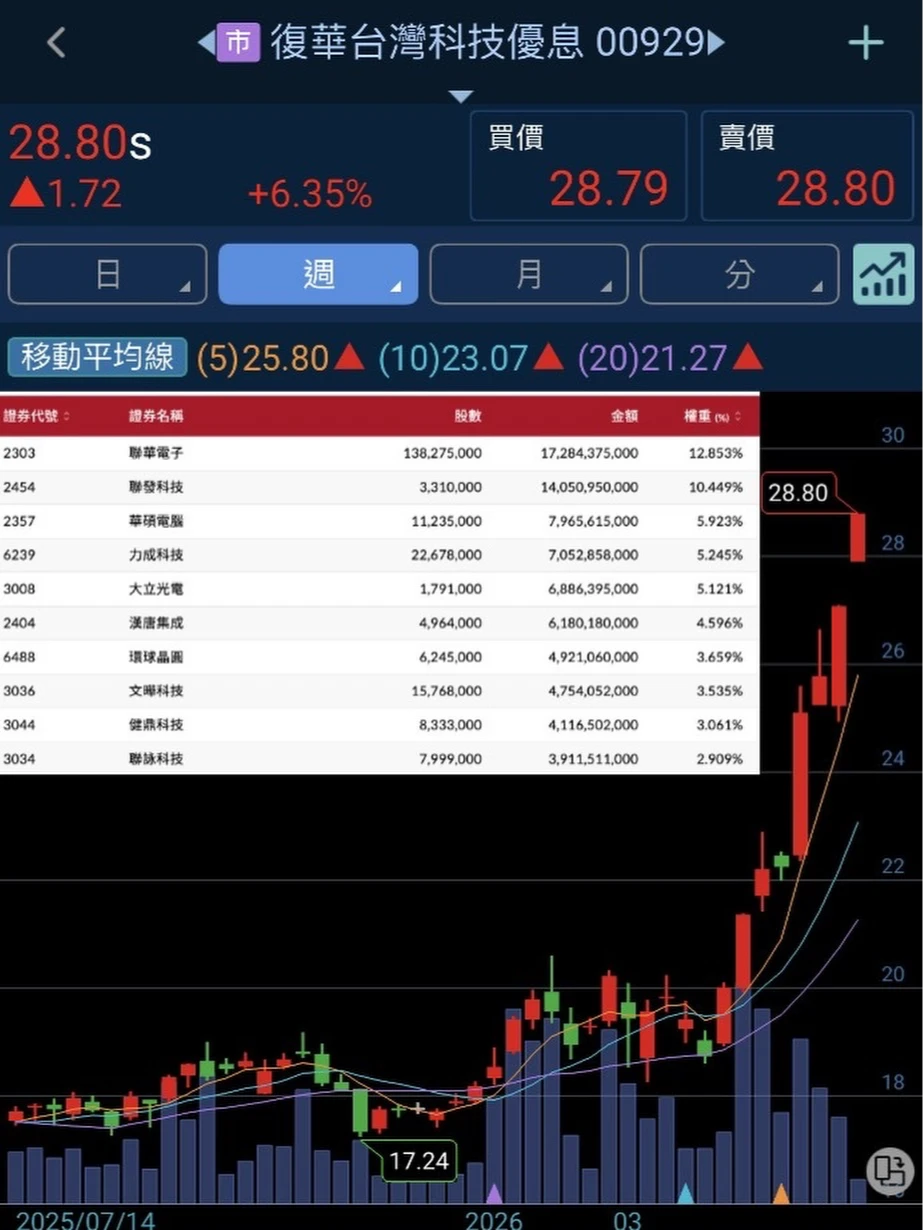Image resolution: width=923 pixels, height=1230 pixels.
Task: Open the 分 minute chart tab
Action: tap(739, 274)
